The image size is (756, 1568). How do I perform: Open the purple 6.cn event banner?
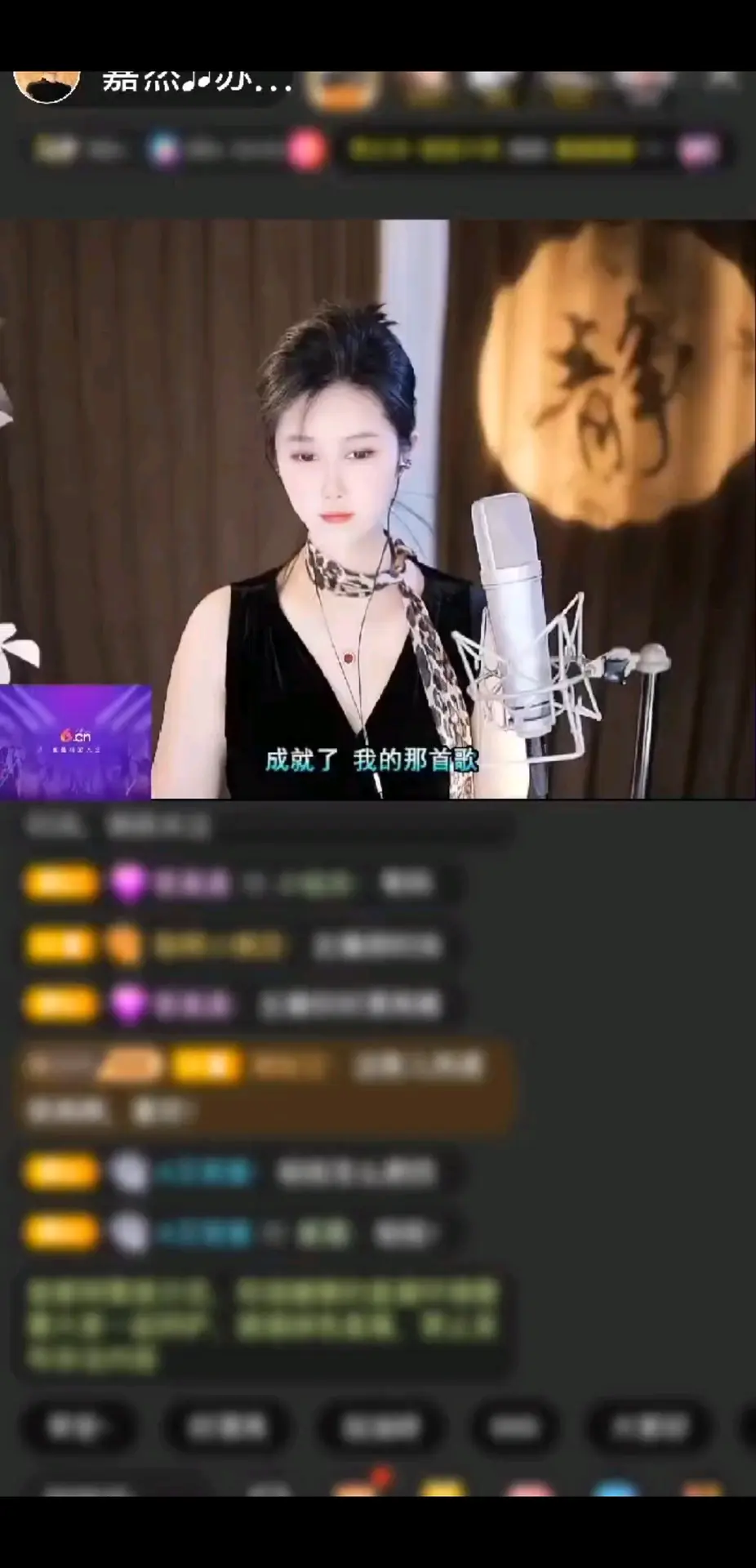coord(76,742)
